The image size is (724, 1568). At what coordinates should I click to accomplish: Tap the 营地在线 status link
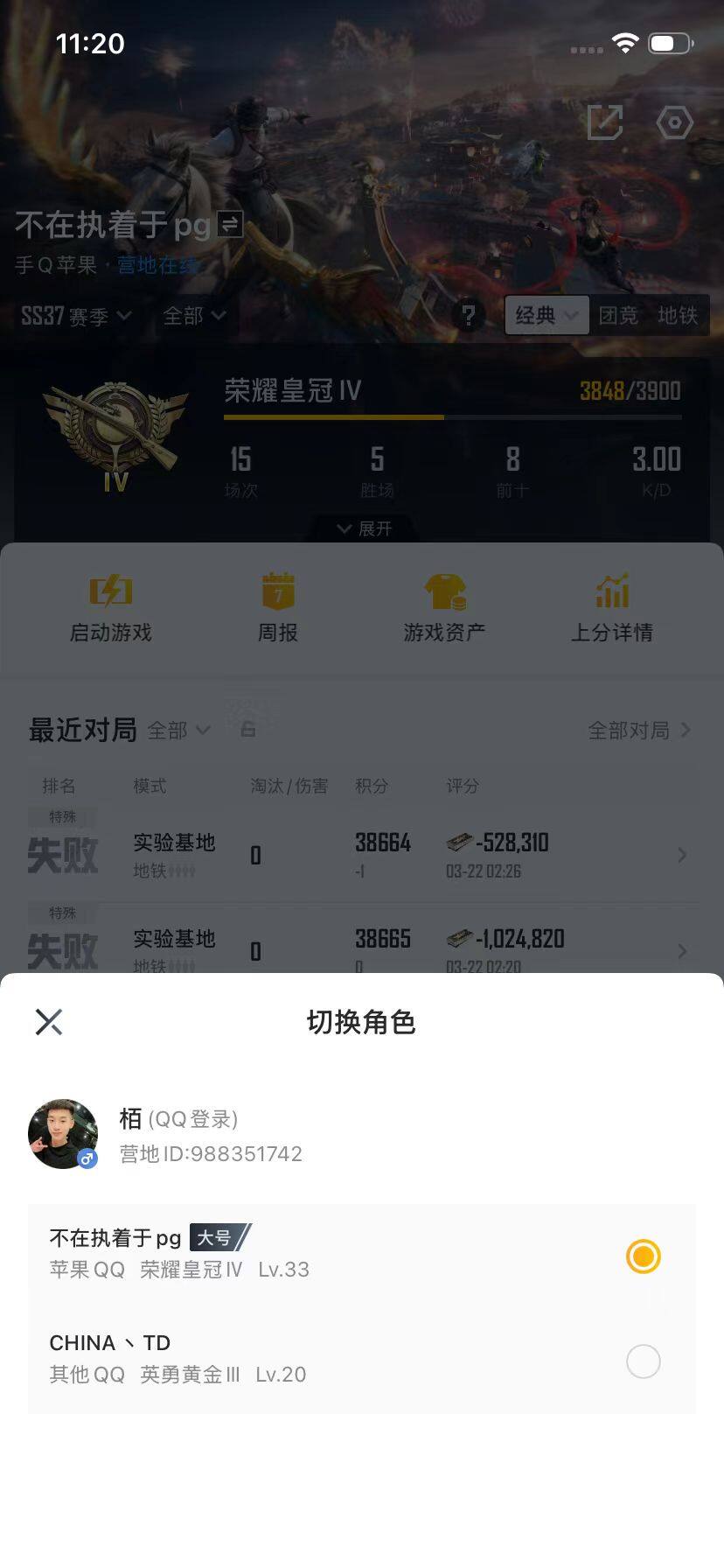tap(153, 265)
